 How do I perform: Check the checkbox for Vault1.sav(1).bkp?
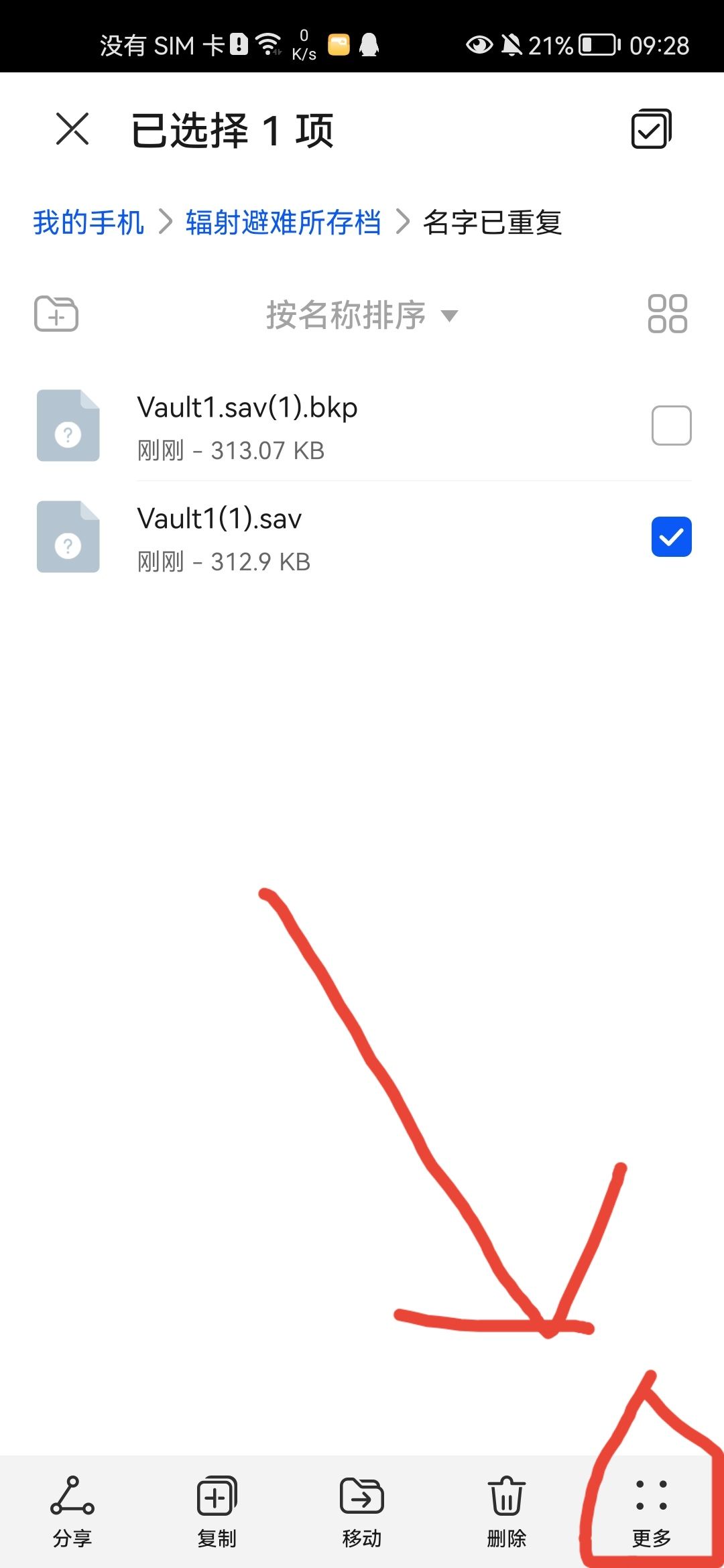[670, 426]
